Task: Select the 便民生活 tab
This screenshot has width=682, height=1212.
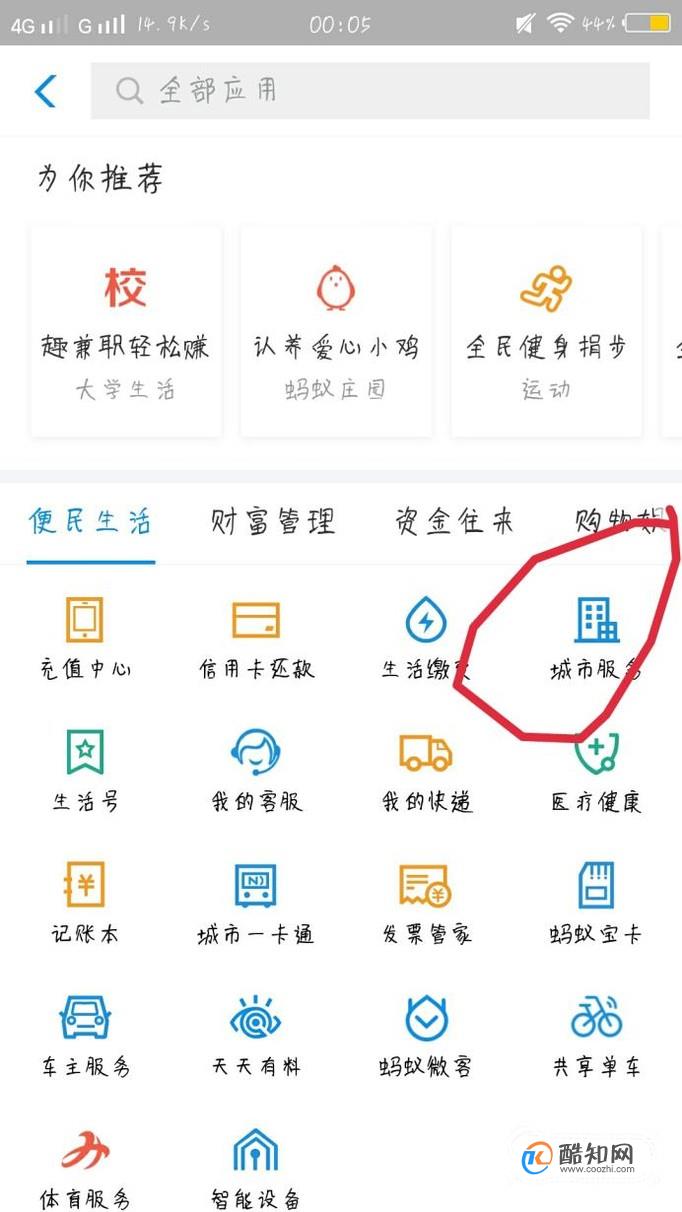Action: [90, 521]
